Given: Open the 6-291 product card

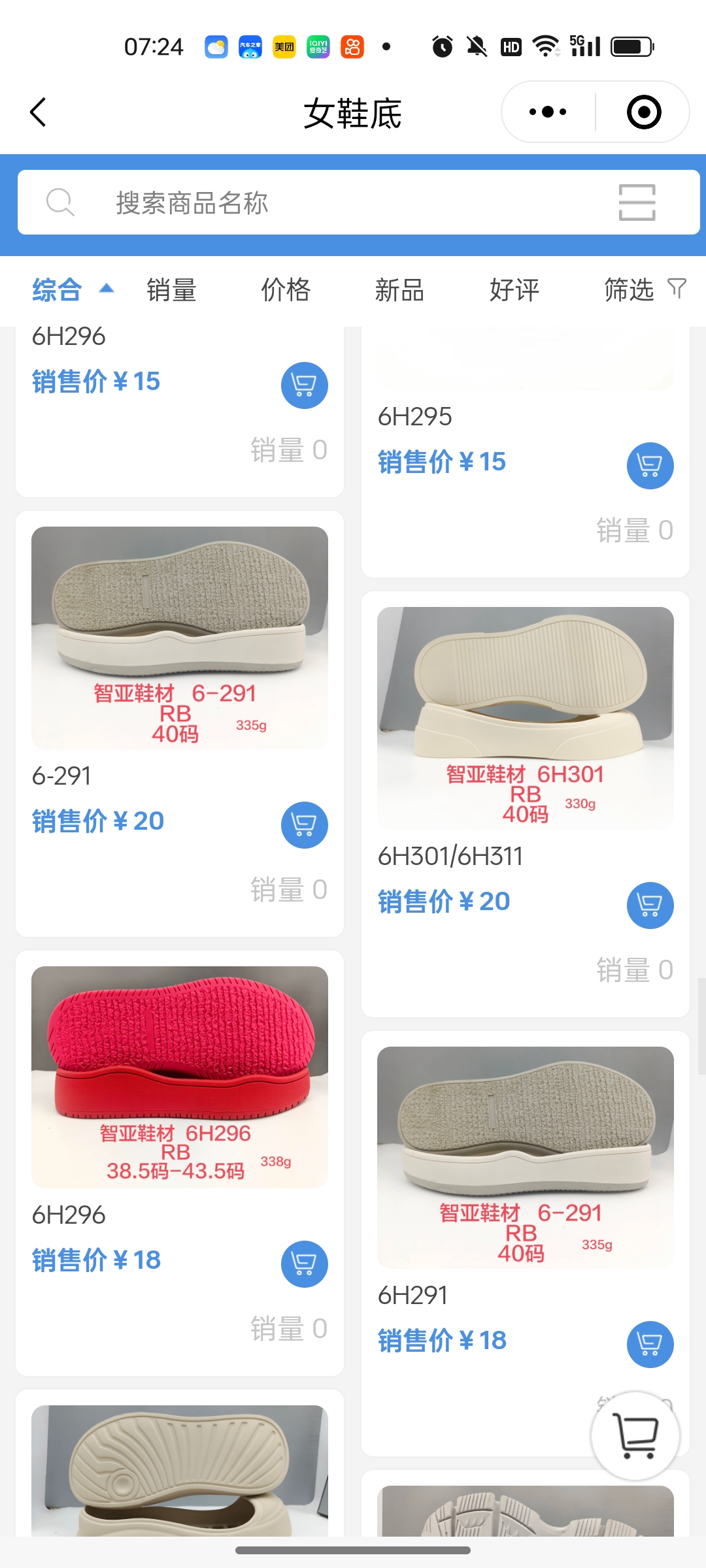Looking at the screenshot, I should [180, 638].
